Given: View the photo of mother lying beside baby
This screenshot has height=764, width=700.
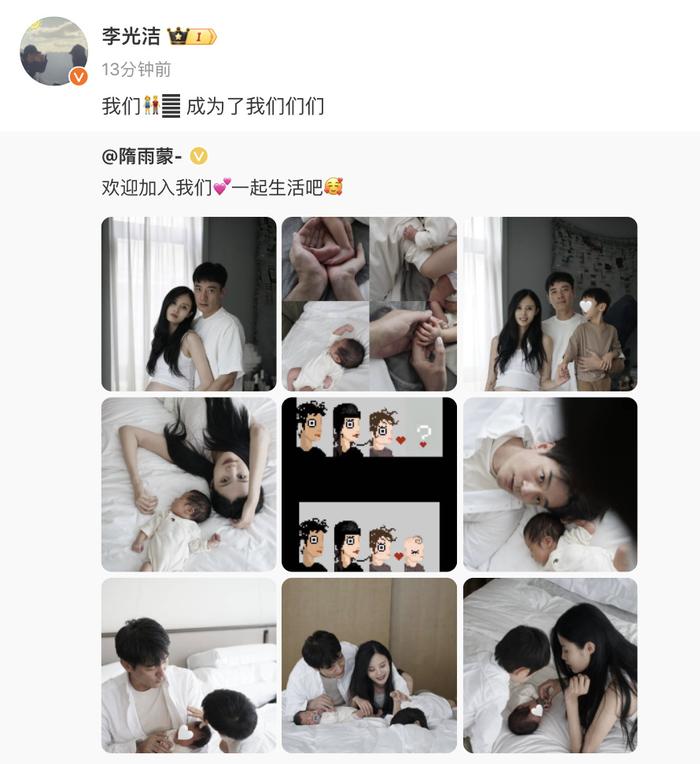Looking at the screenshot, I should [x=188, y=484].
